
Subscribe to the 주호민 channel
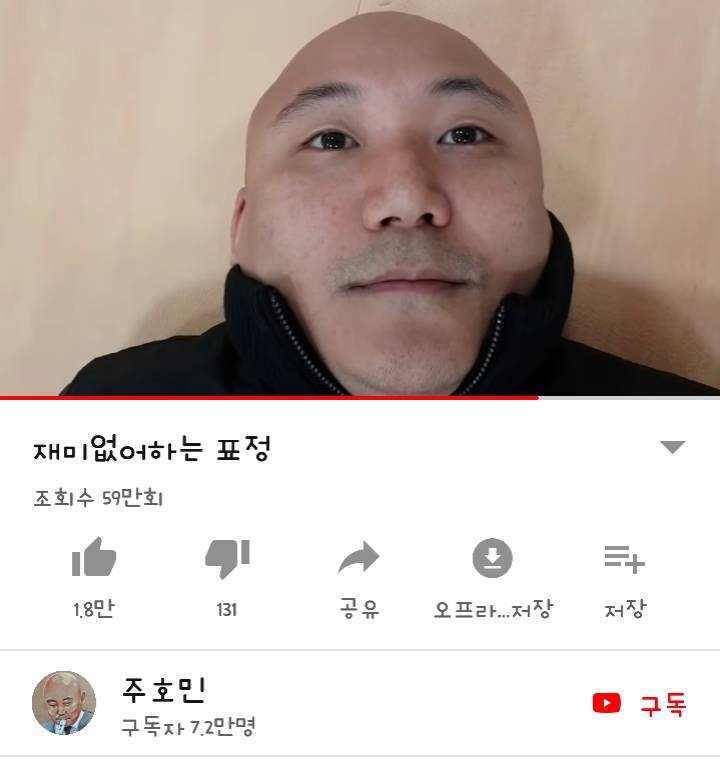[x=640, y=704]
